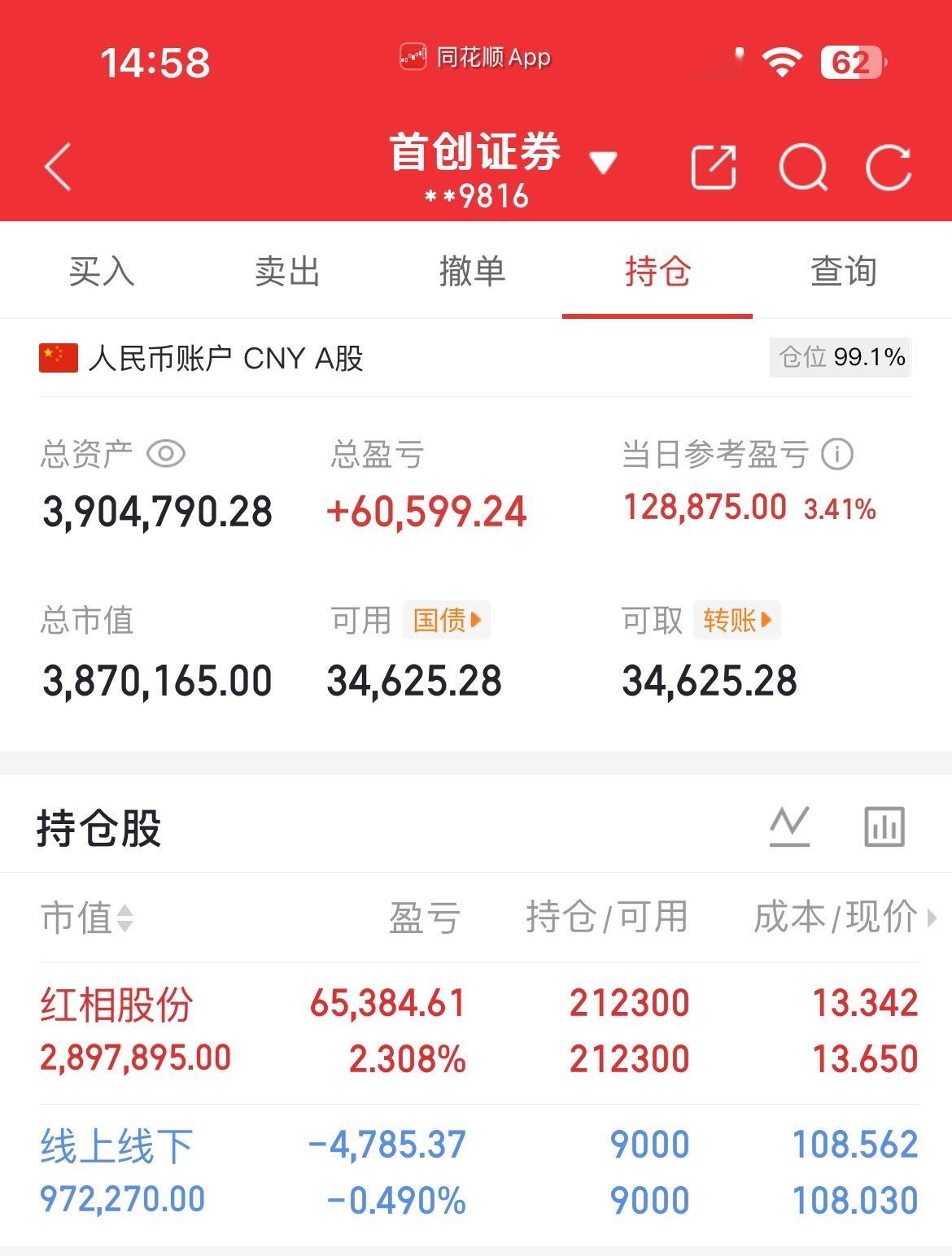
Task: Tap the 同花顺App icon in the status bar
Action: click(413, 56)
